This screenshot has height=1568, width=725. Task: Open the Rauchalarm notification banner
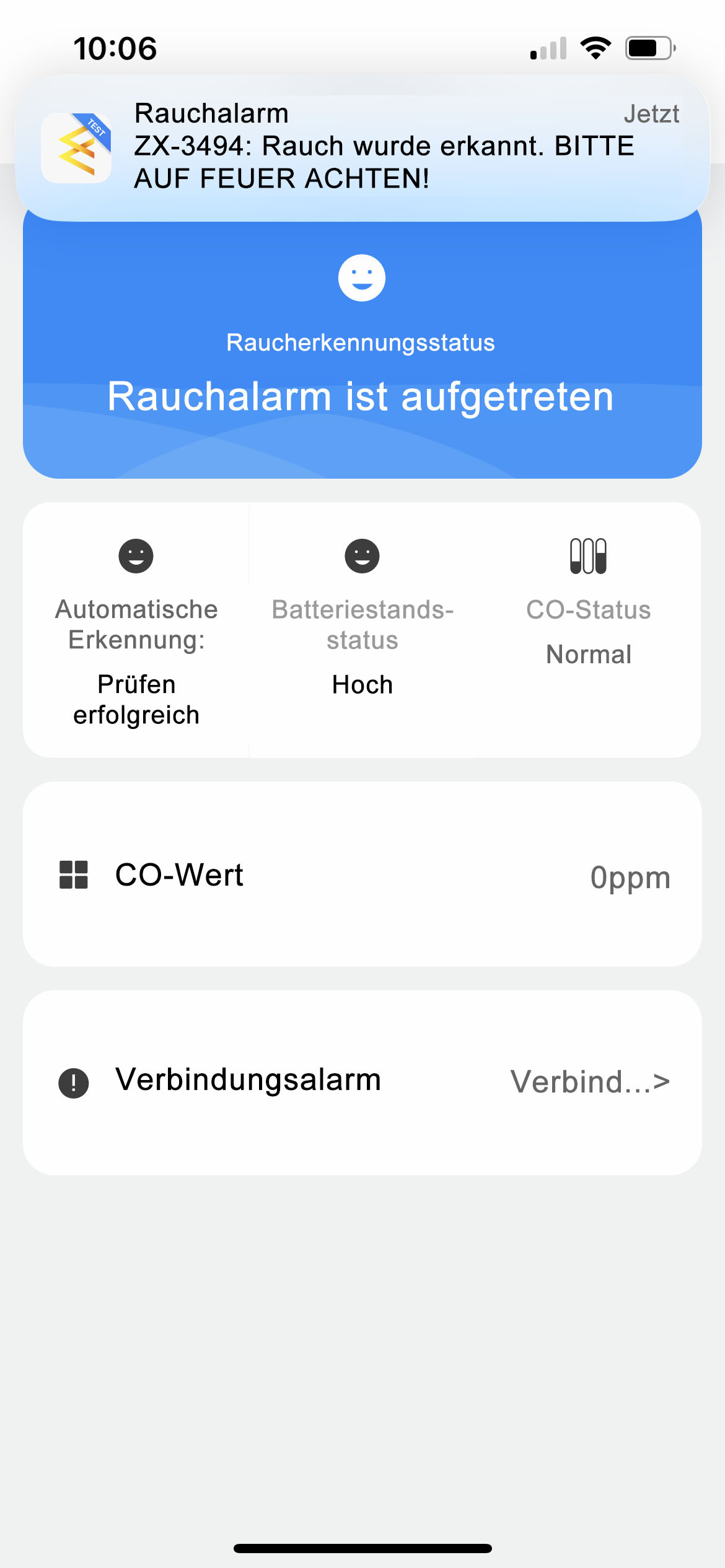coord(362,147)
